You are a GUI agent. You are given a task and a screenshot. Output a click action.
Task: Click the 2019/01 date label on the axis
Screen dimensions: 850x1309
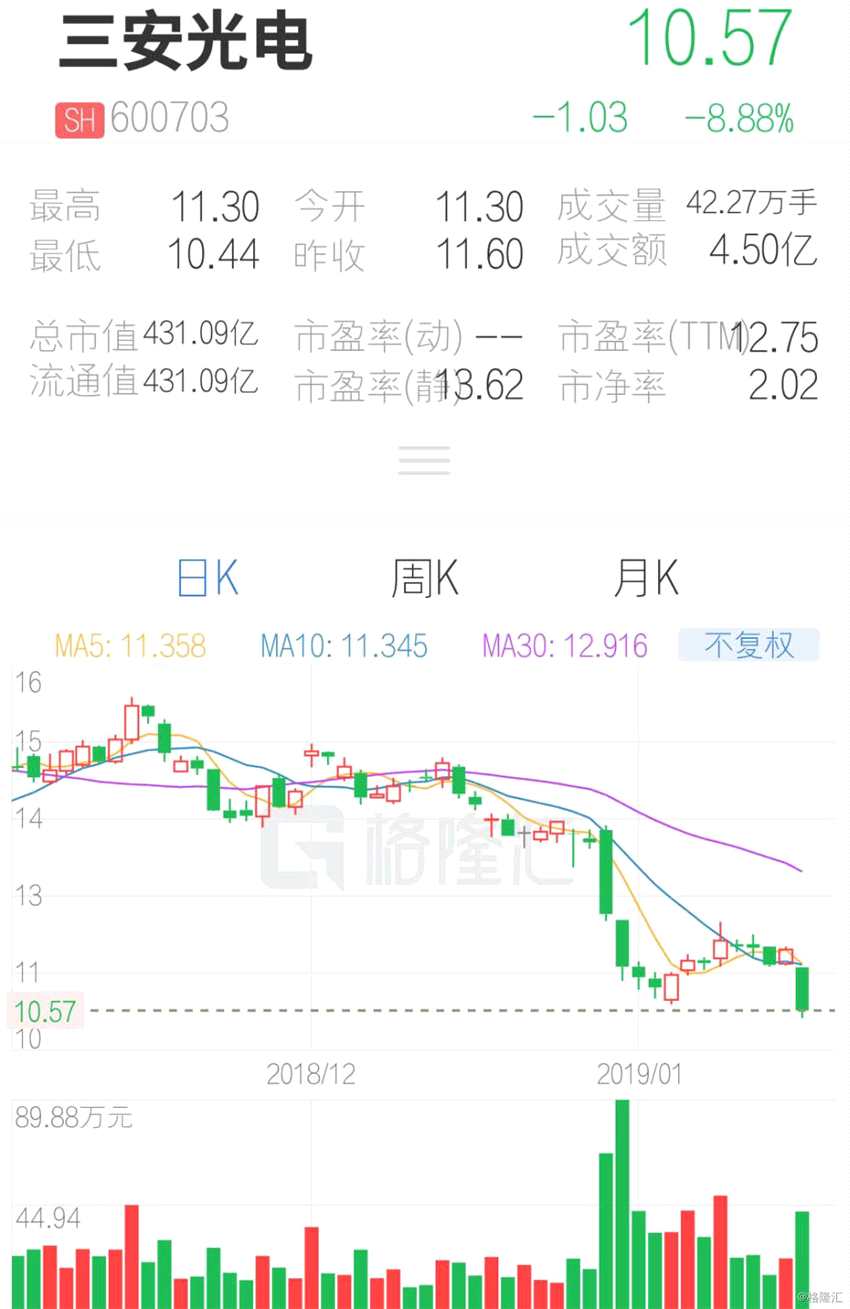pos(640,1075)
